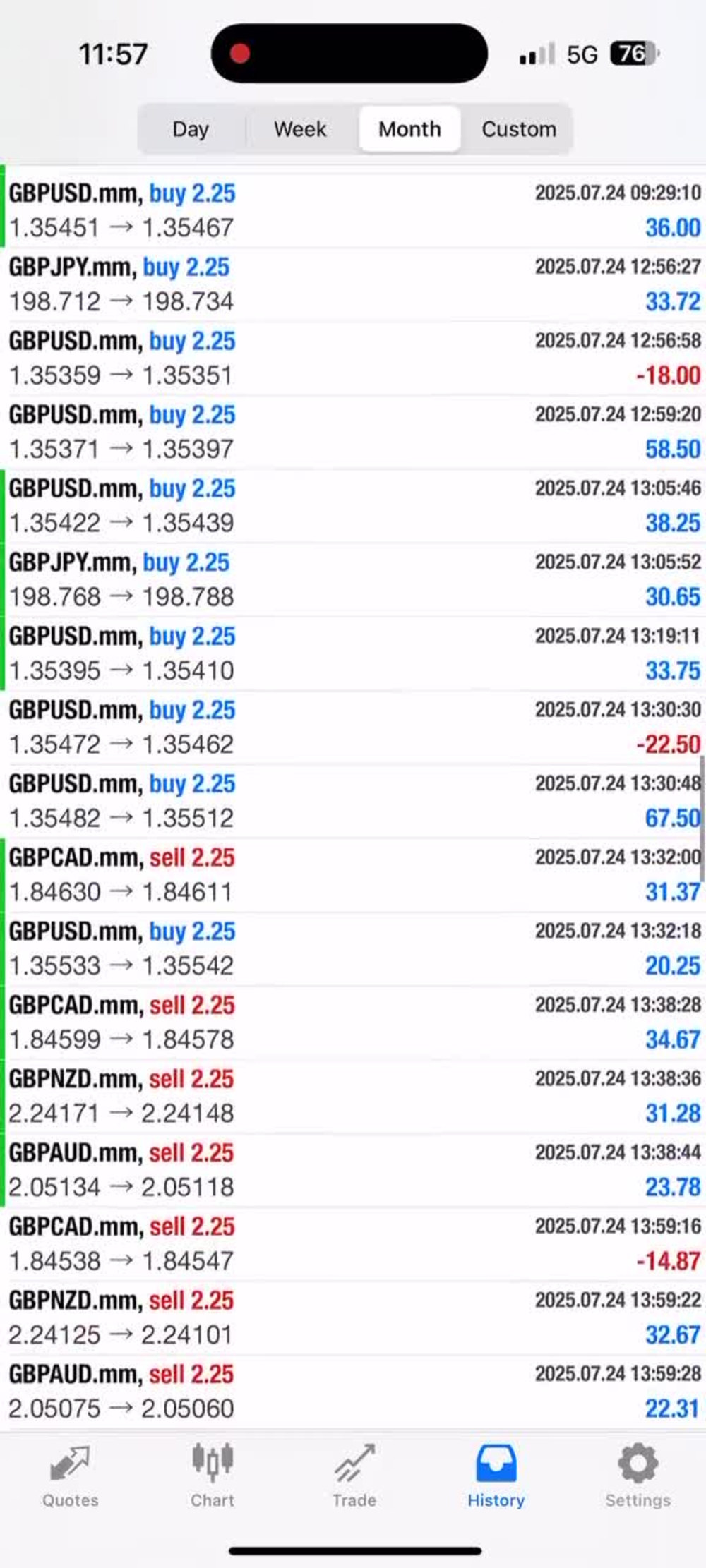This screenshot has height=1568, width=706.
Task: View the GBPCAD sell trade with 31.37 profit
Action: pyautogui.click(x=353, y=874)
